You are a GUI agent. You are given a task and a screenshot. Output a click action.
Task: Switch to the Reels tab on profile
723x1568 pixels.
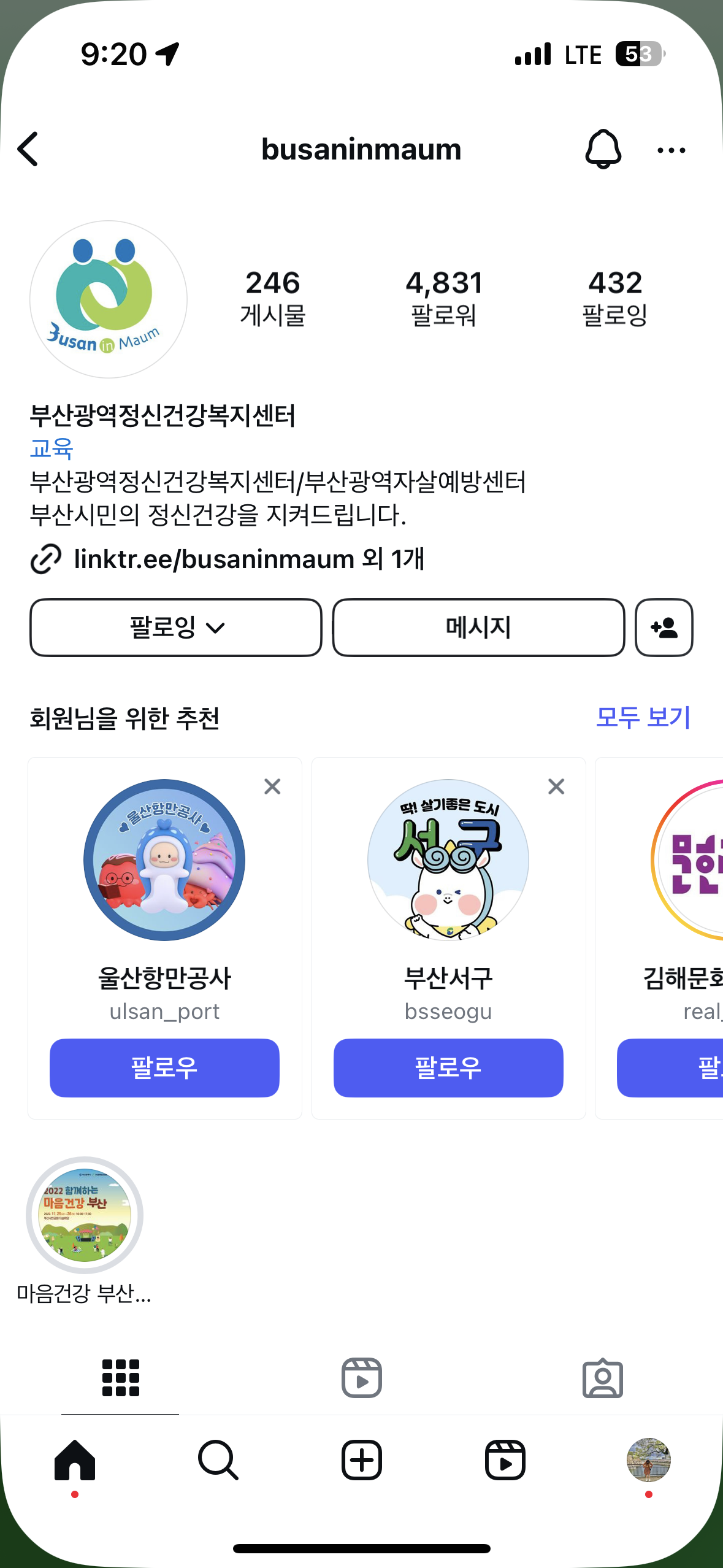tap(361, 1378)
